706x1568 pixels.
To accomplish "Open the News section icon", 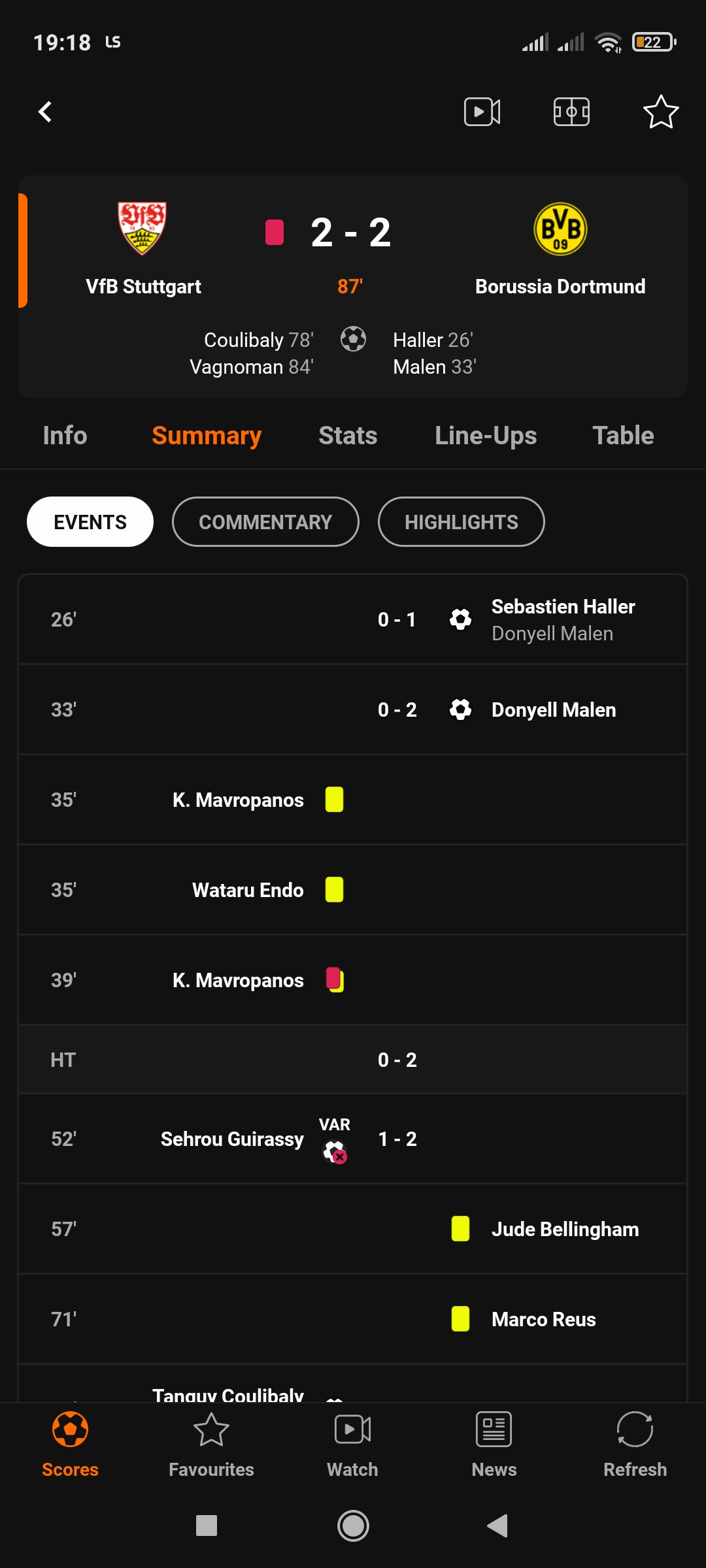I will (494, 1444).
